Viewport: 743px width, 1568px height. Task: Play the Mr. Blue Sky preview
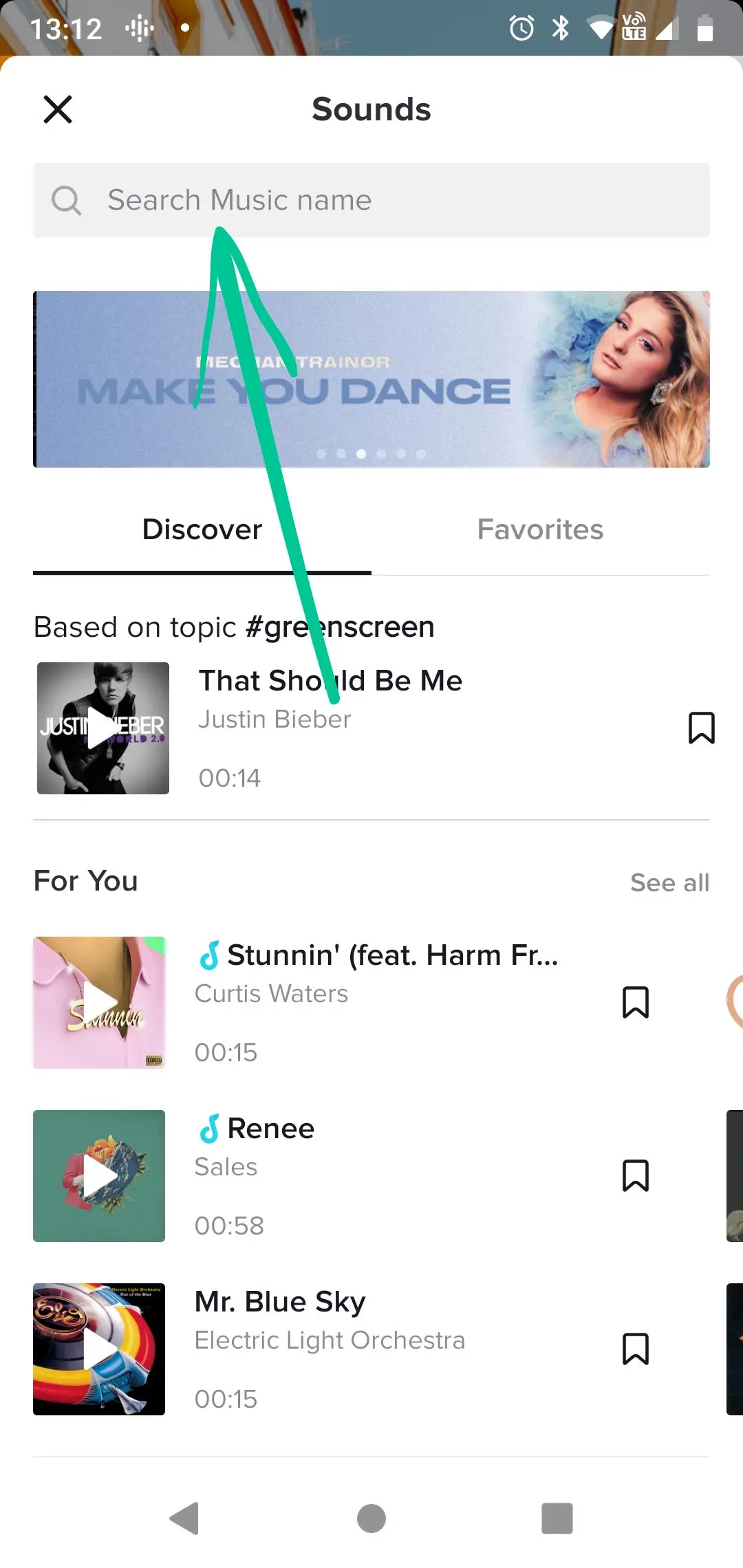pyautogui.click(x=99, y=1349)
